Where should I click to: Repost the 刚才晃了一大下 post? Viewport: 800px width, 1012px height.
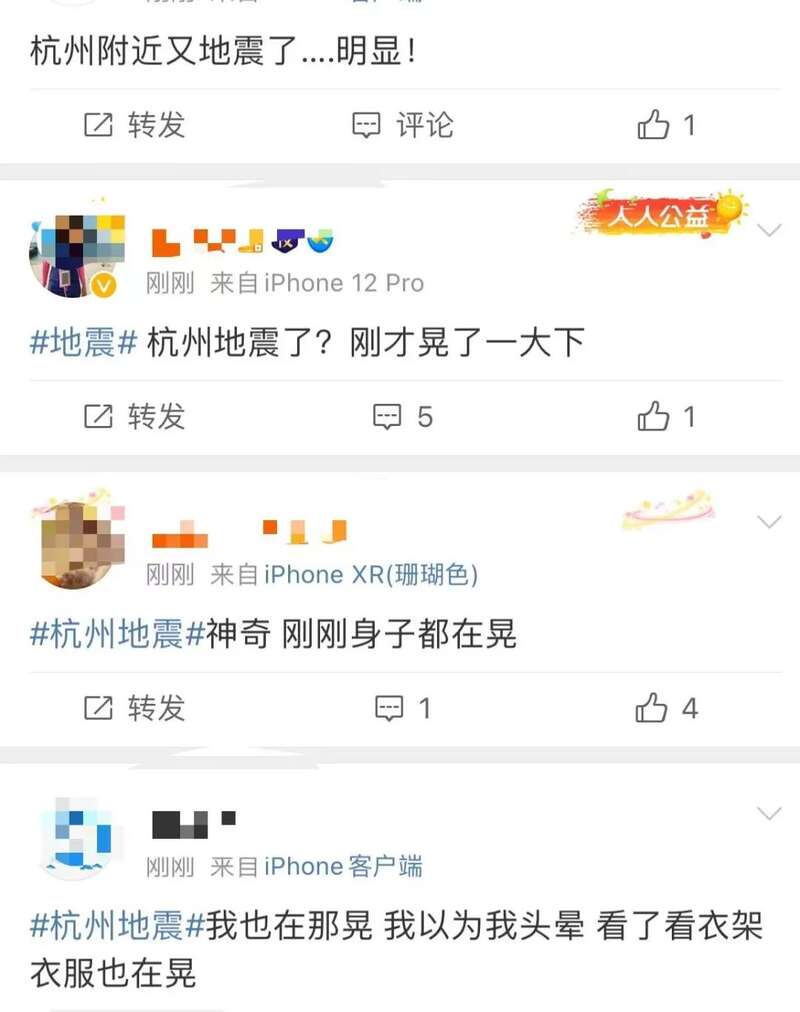pos(135,416)
